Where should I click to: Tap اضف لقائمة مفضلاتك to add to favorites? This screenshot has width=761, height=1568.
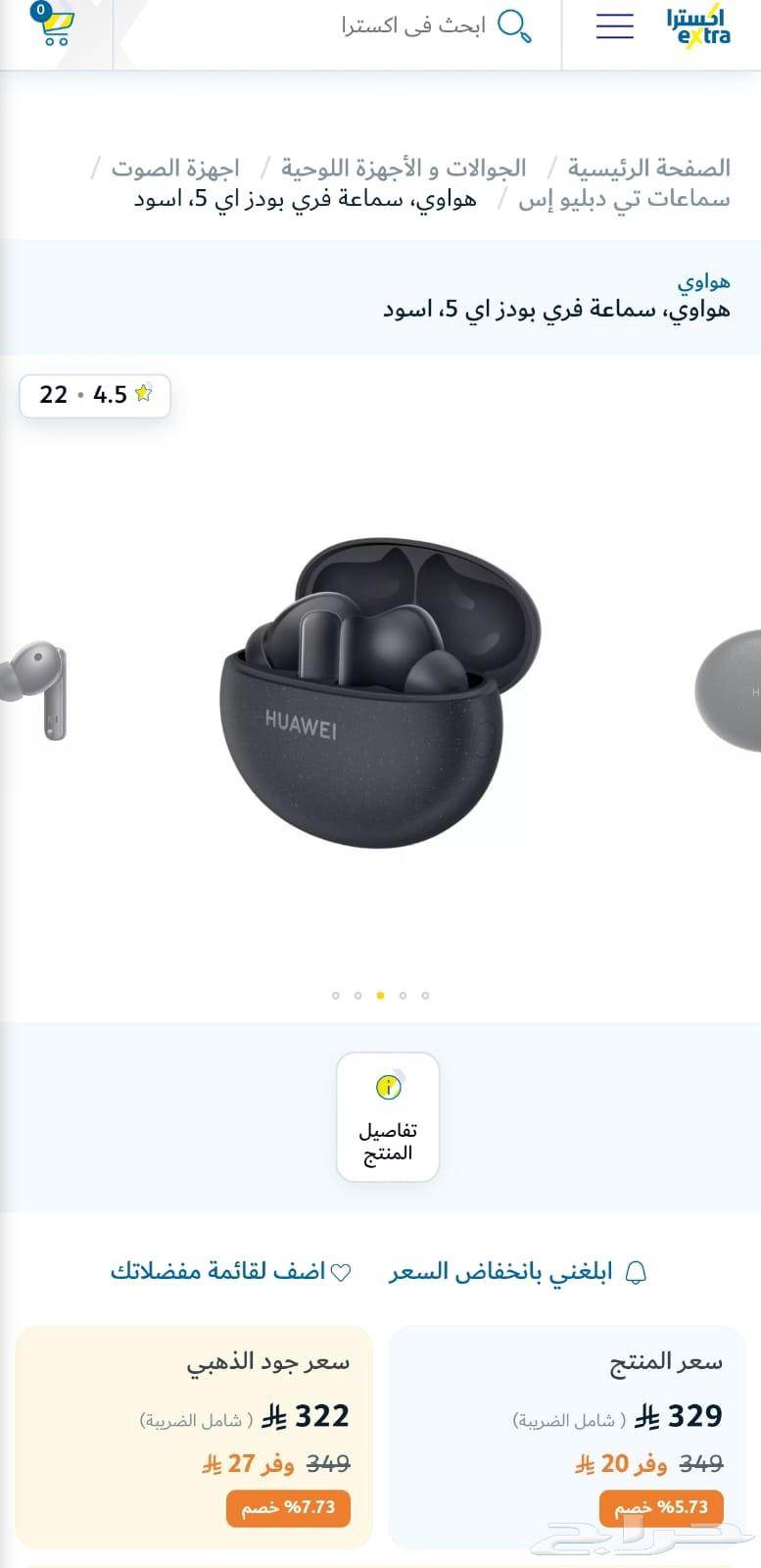(x=231, y=1272)
